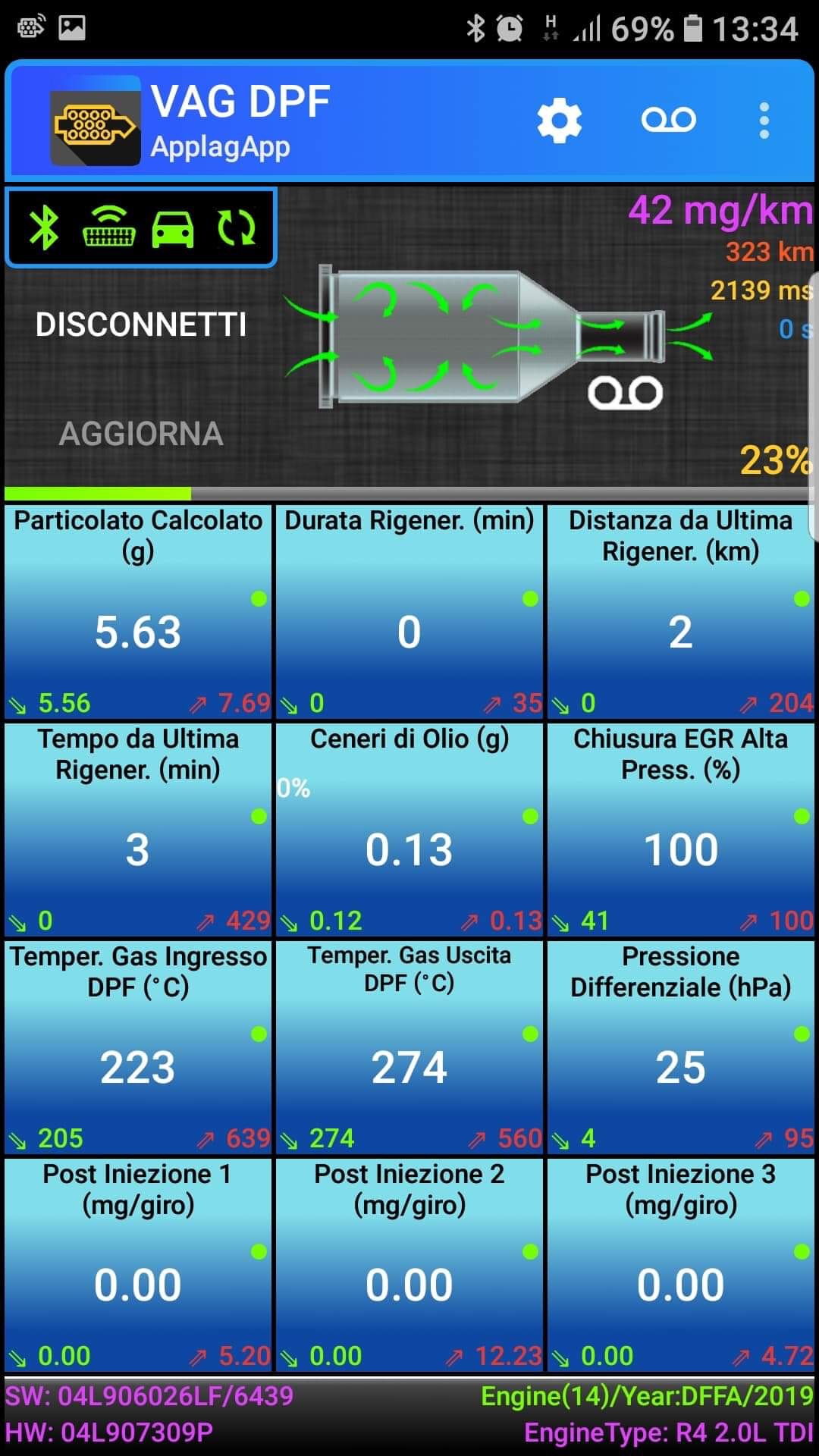
Task: Select the Pressione Differenziale tile
Action: pos(680,1047)
